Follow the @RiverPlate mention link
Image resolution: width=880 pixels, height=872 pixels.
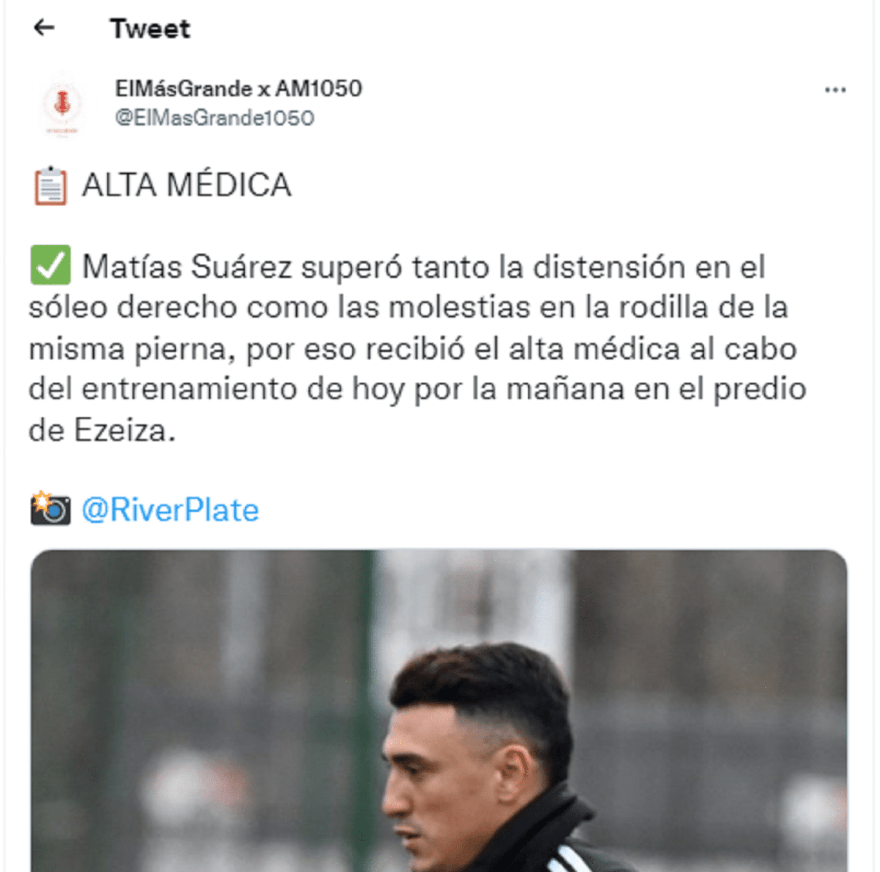169,510
